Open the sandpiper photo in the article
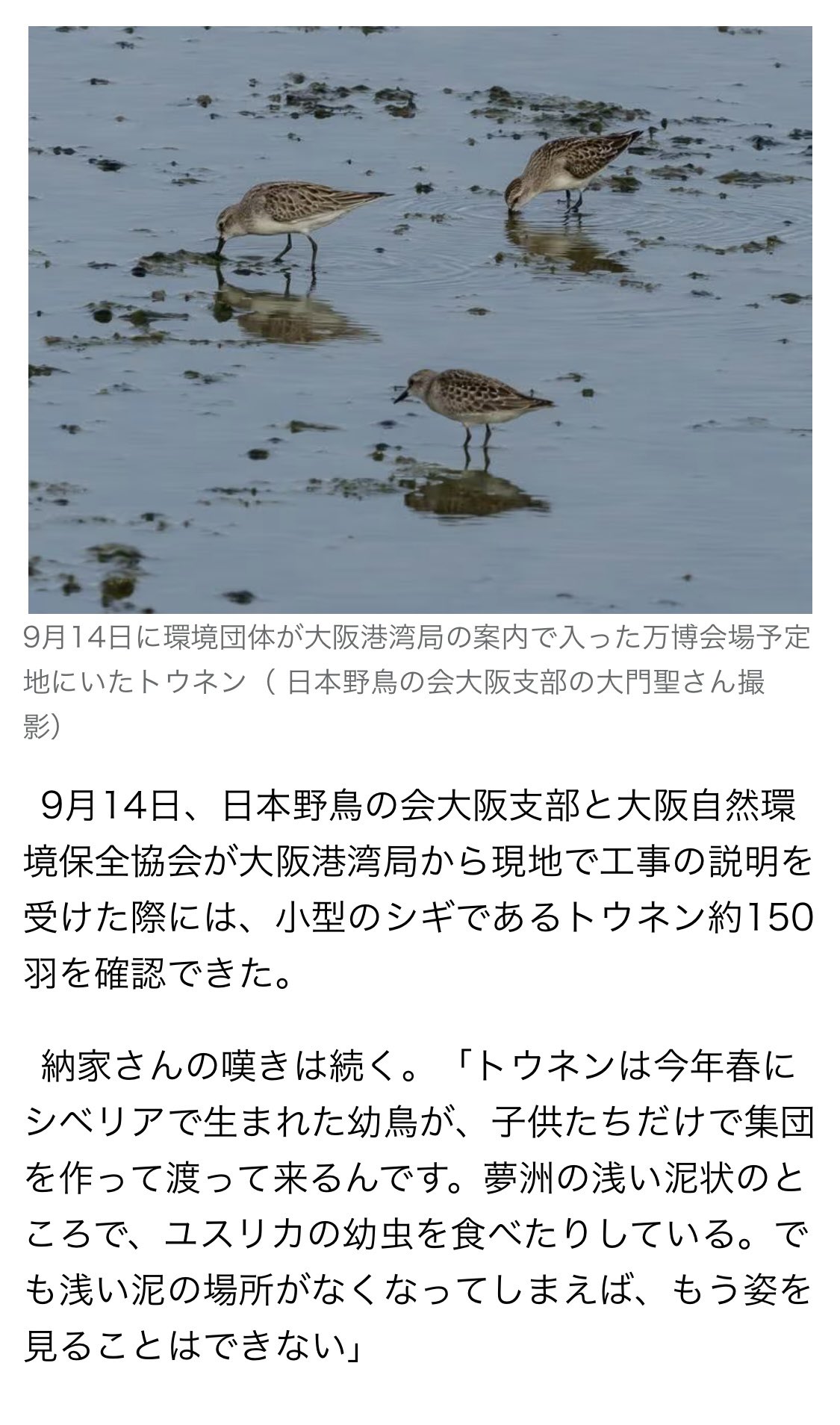 point(420,320)
